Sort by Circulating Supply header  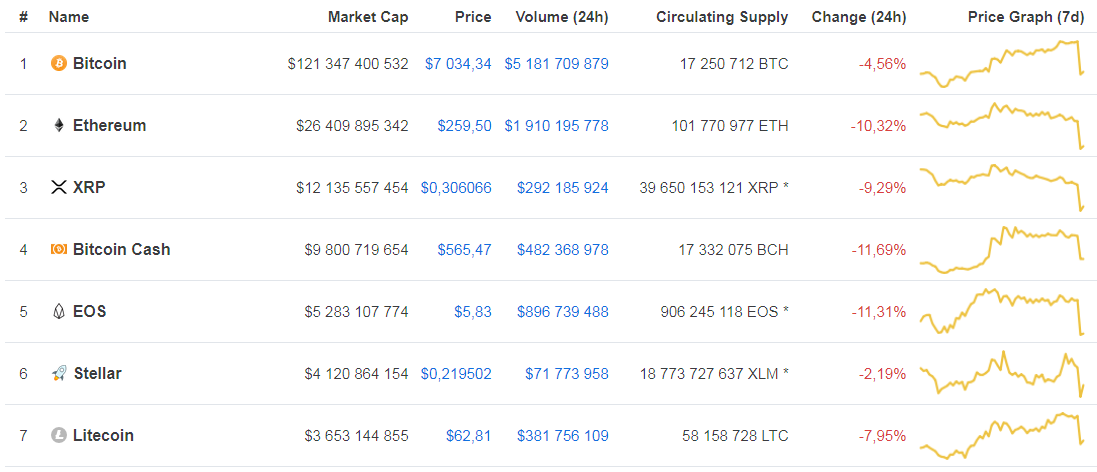(721, 17)
